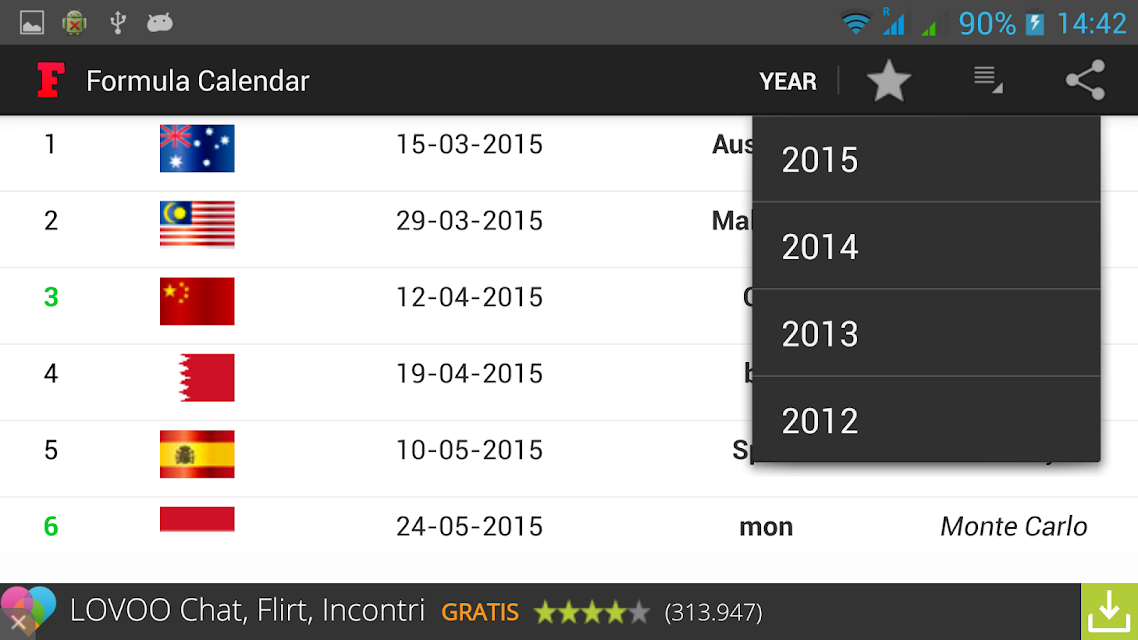Tap the YEAR selector in toolbar
This screenshot has height=640, width=1138.
tap(788, 81)
